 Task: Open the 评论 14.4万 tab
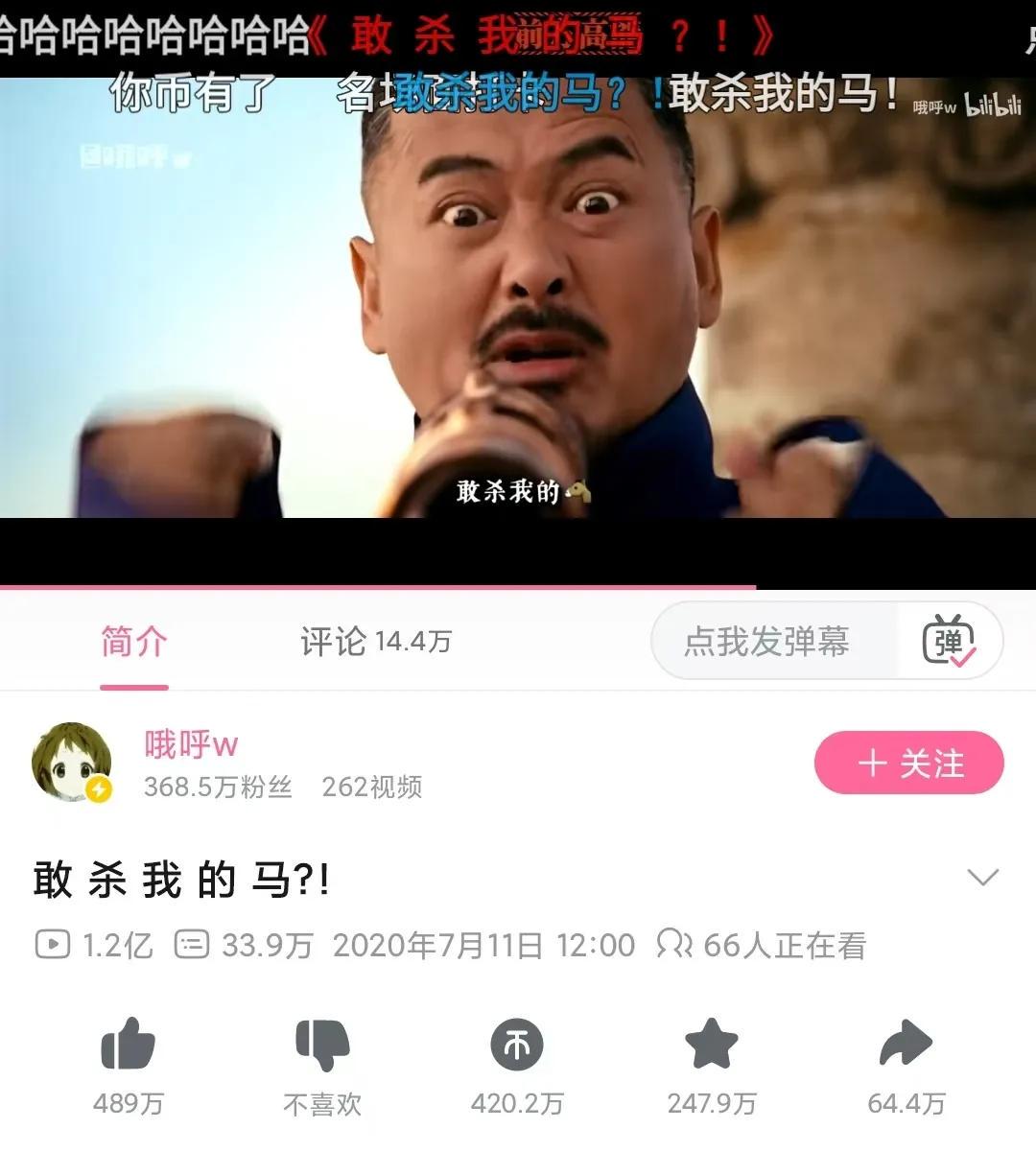click(x=375, y=642)
